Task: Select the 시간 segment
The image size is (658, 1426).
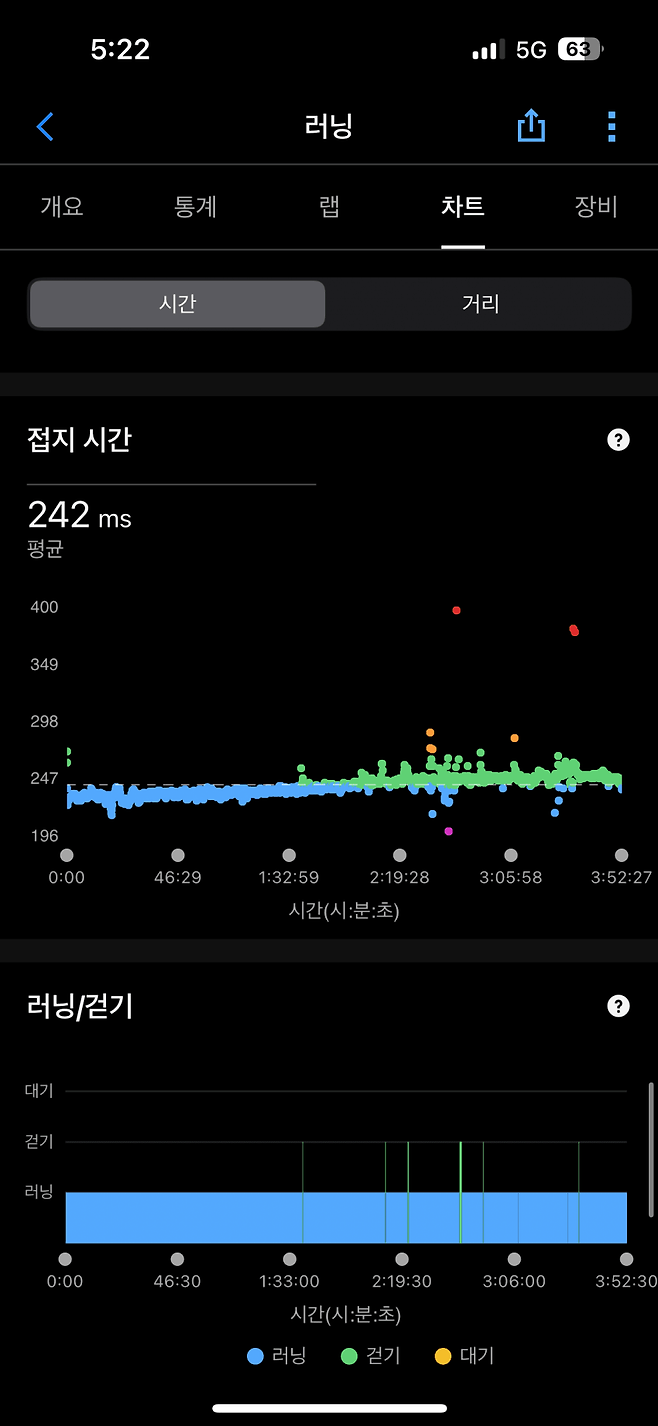Action: point(177,304)
